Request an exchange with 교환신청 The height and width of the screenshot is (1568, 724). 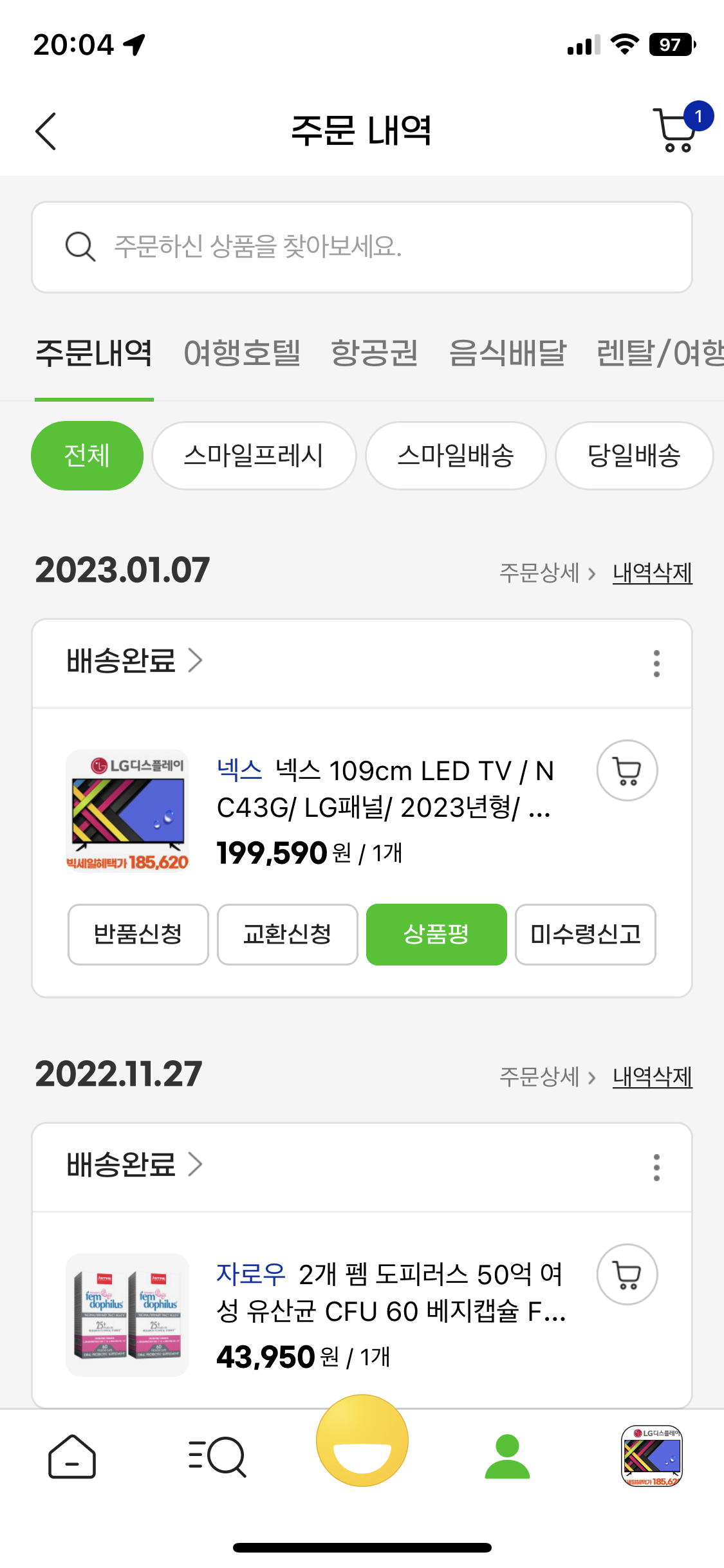pos(287,934)
